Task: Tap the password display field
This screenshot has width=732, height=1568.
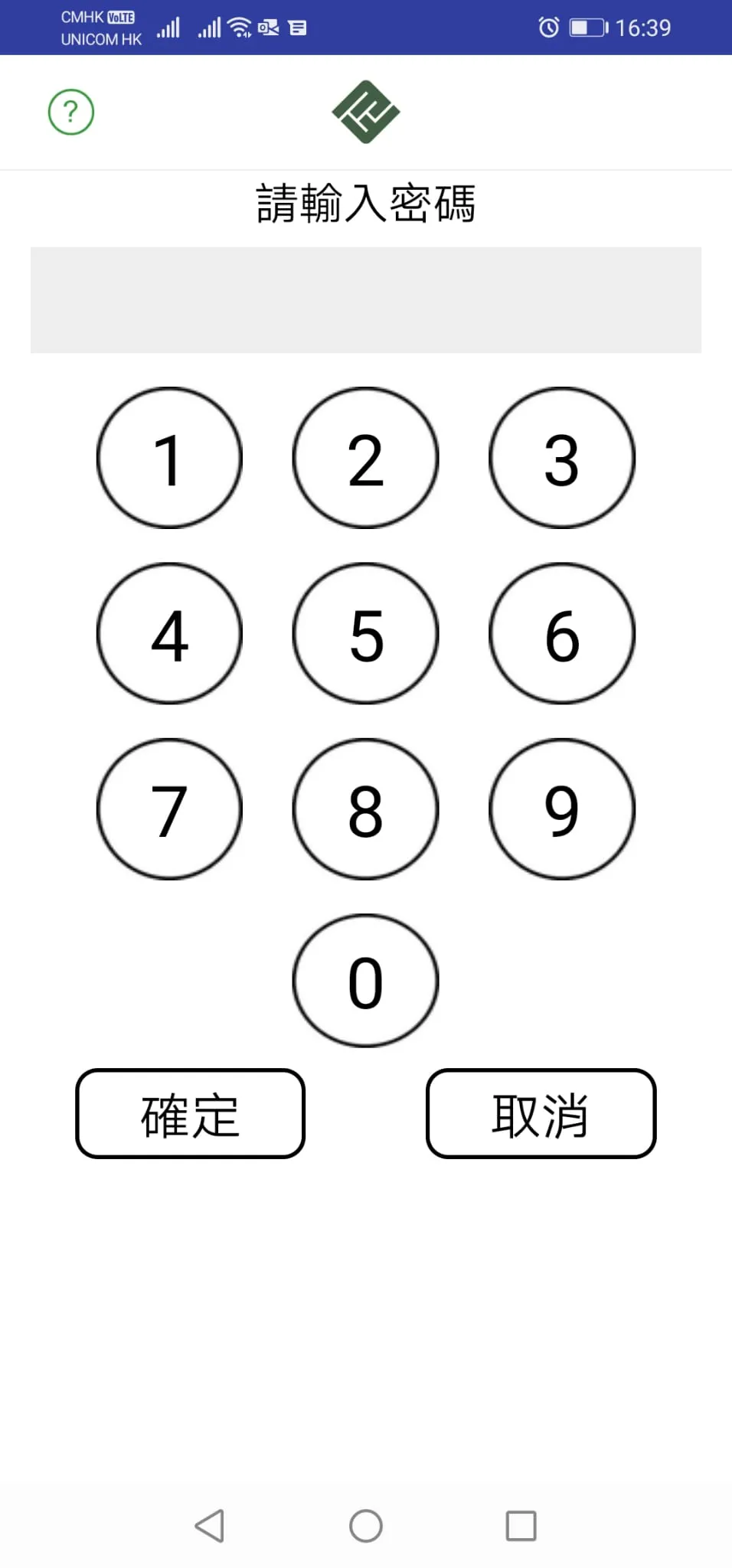Action: click(x=365, y=300)
